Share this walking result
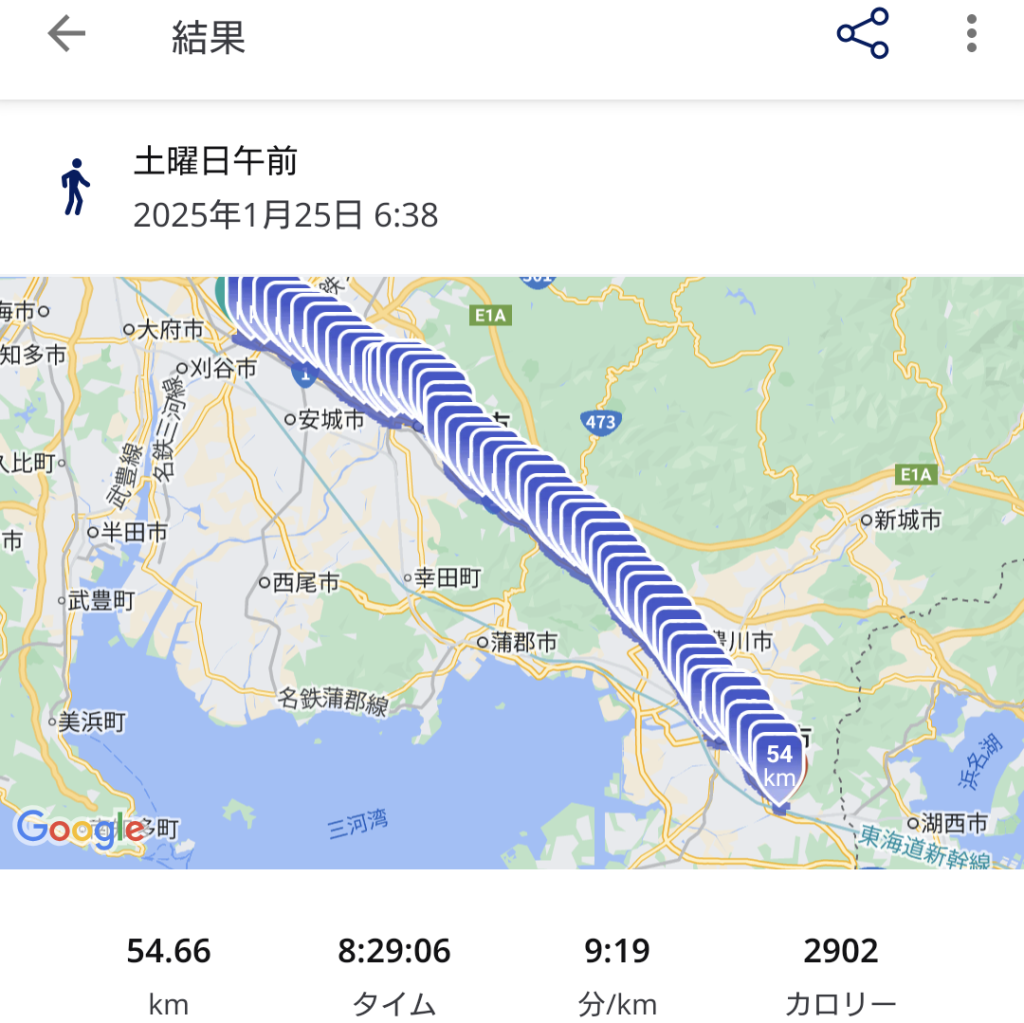The image size is (1024, 1023). pyautogui.click(x=862, y=35)
